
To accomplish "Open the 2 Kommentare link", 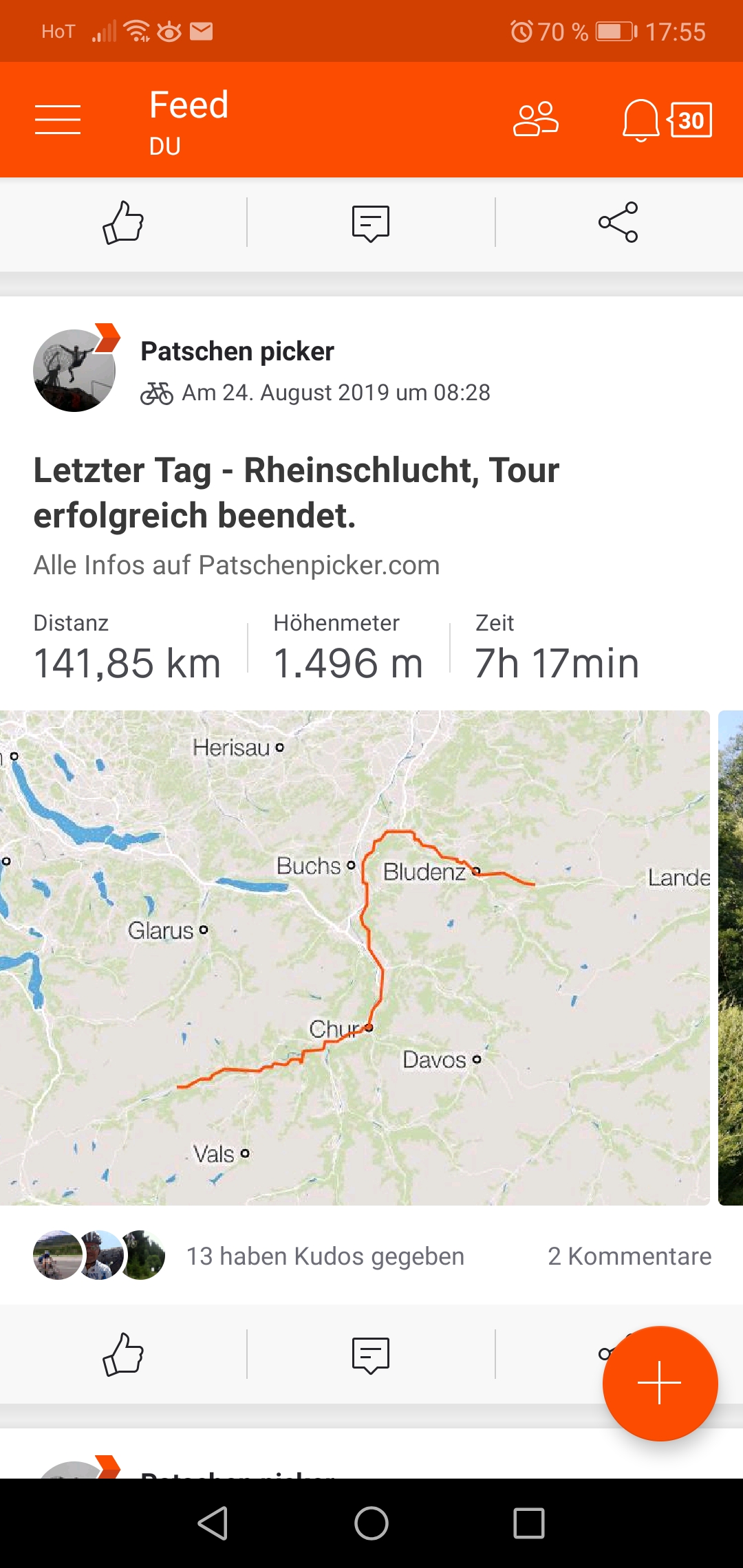I will click(629, 1256).
